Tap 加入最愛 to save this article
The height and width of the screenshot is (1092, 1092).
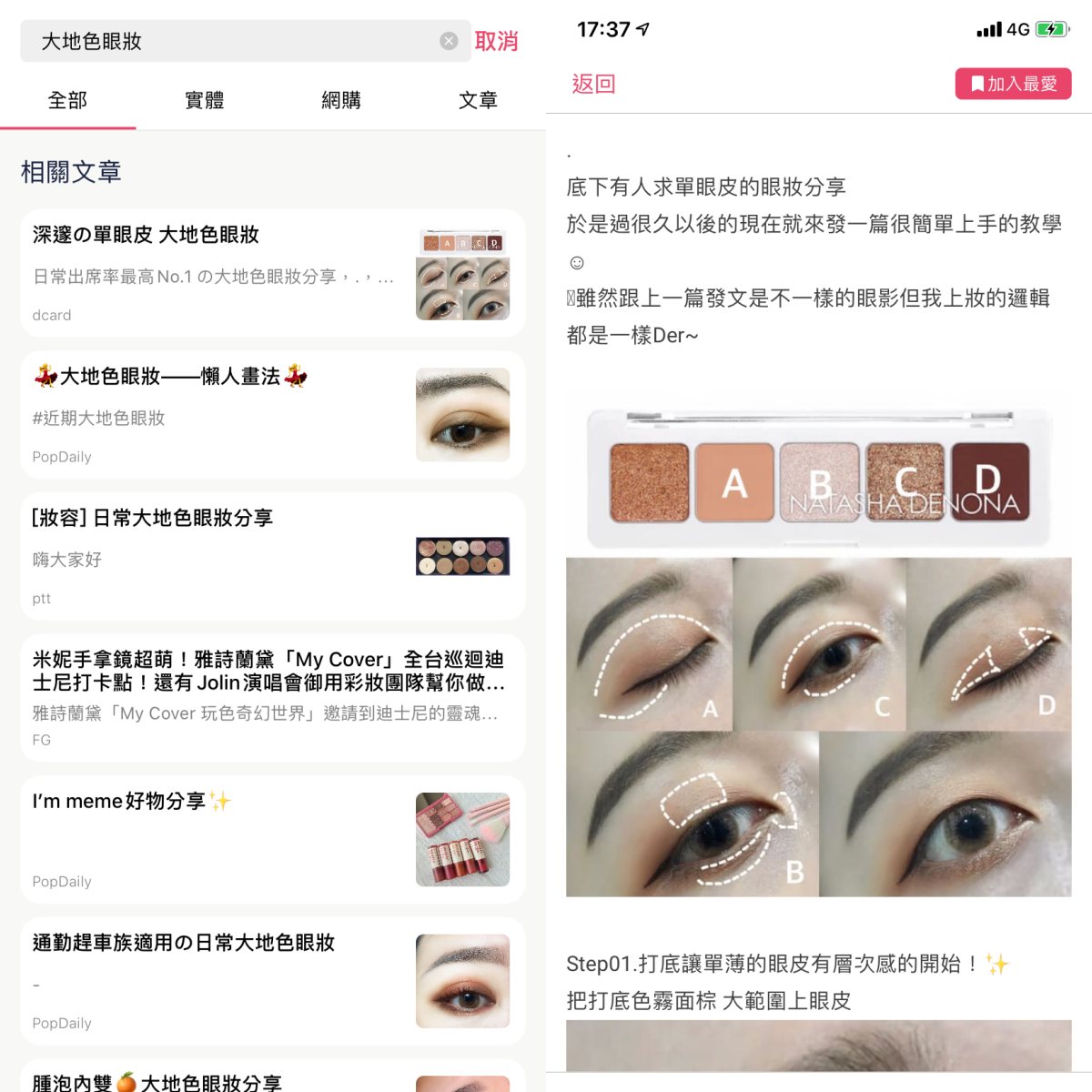pos(1013,84)
